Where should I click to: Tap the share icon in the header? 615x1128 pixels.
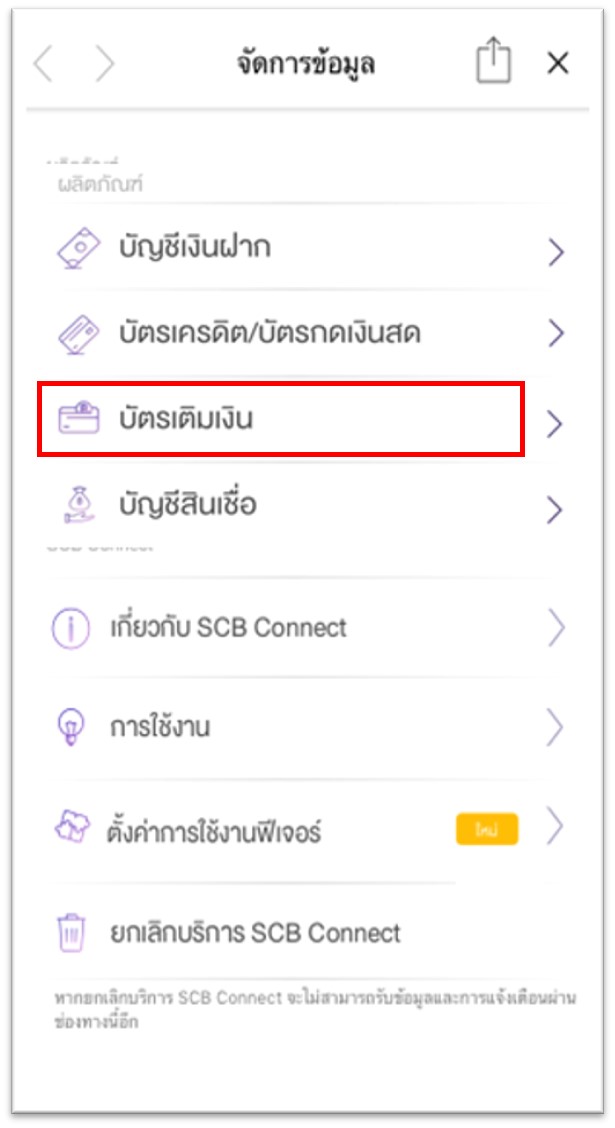click(493, 62)
